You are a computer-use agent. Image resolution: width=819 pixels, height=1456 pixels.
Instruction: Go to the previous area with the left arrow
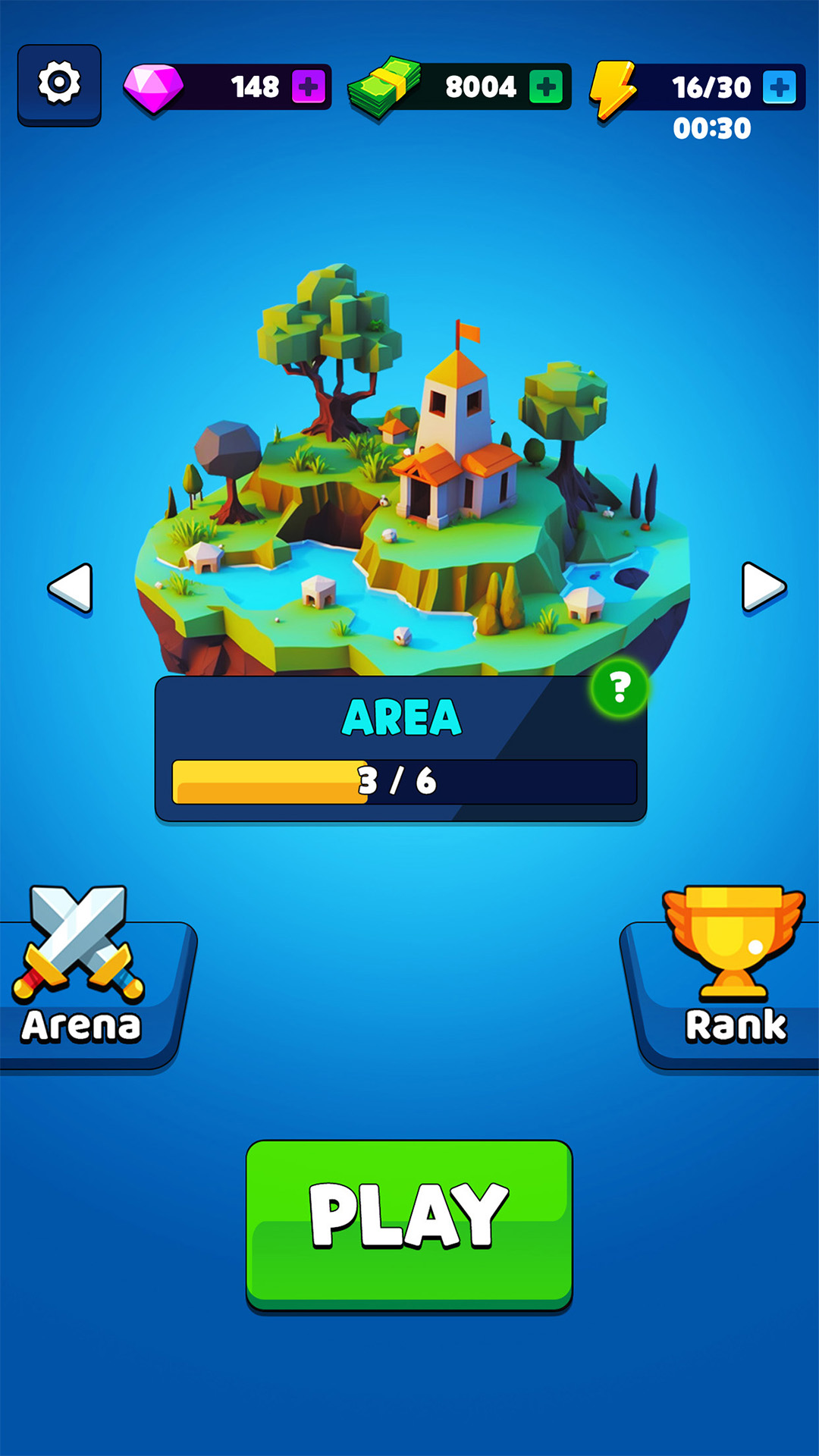71,588
